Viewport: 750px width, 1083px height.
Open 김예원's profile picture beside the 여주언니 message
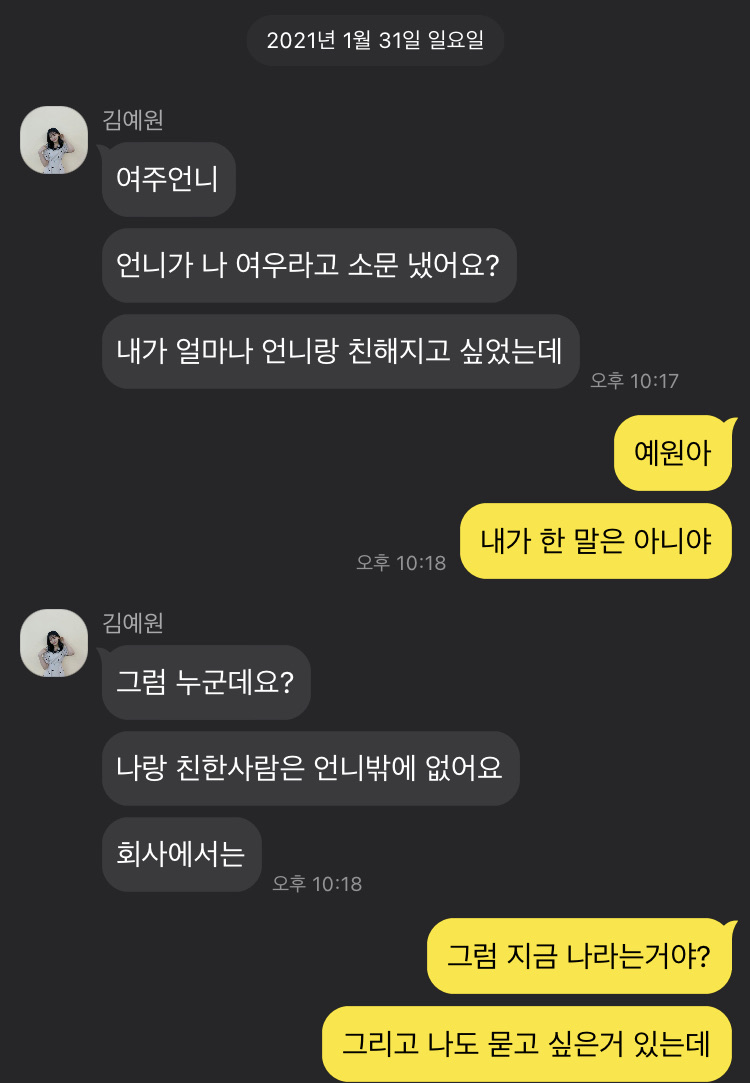tap(54, 140)
